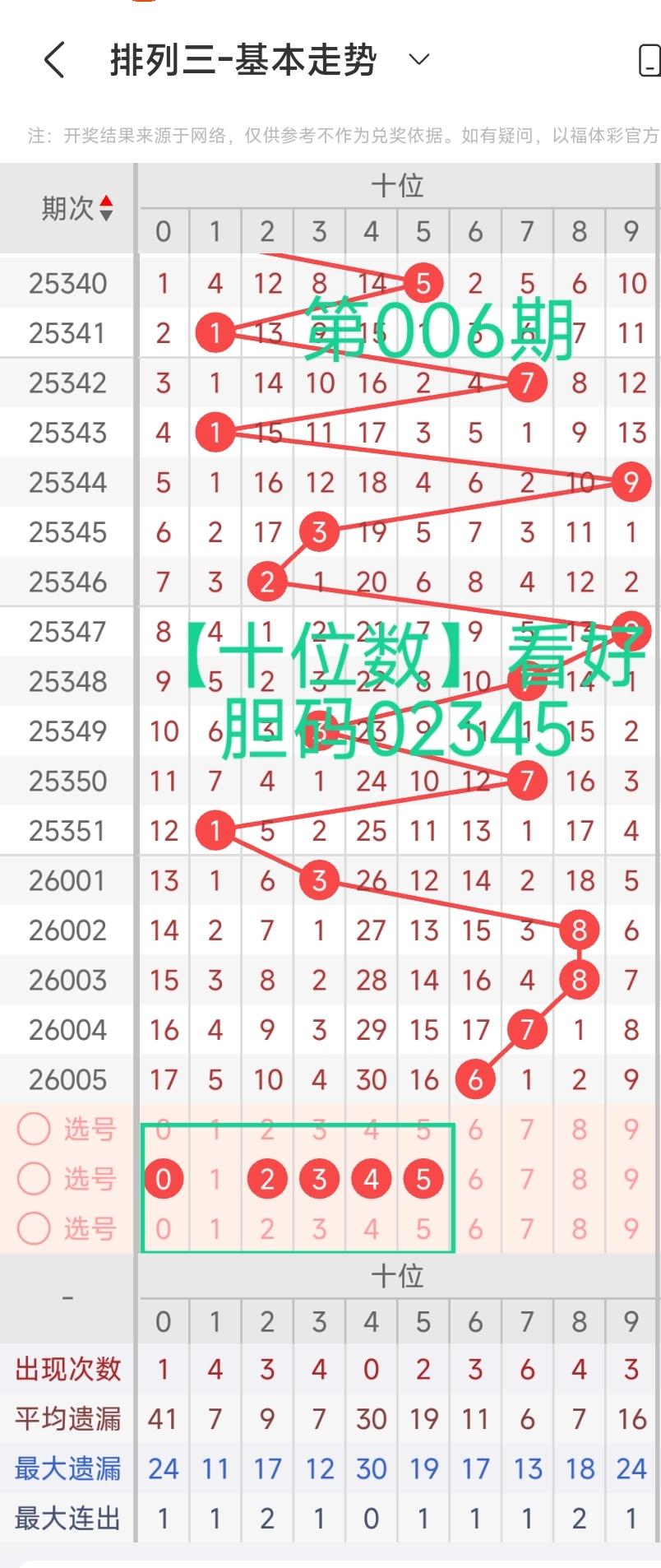The height and width of the screenshot is (1568, 661).
Task: Toggle digit 1 in the middle 选号 row
Action: point(215,1179)
